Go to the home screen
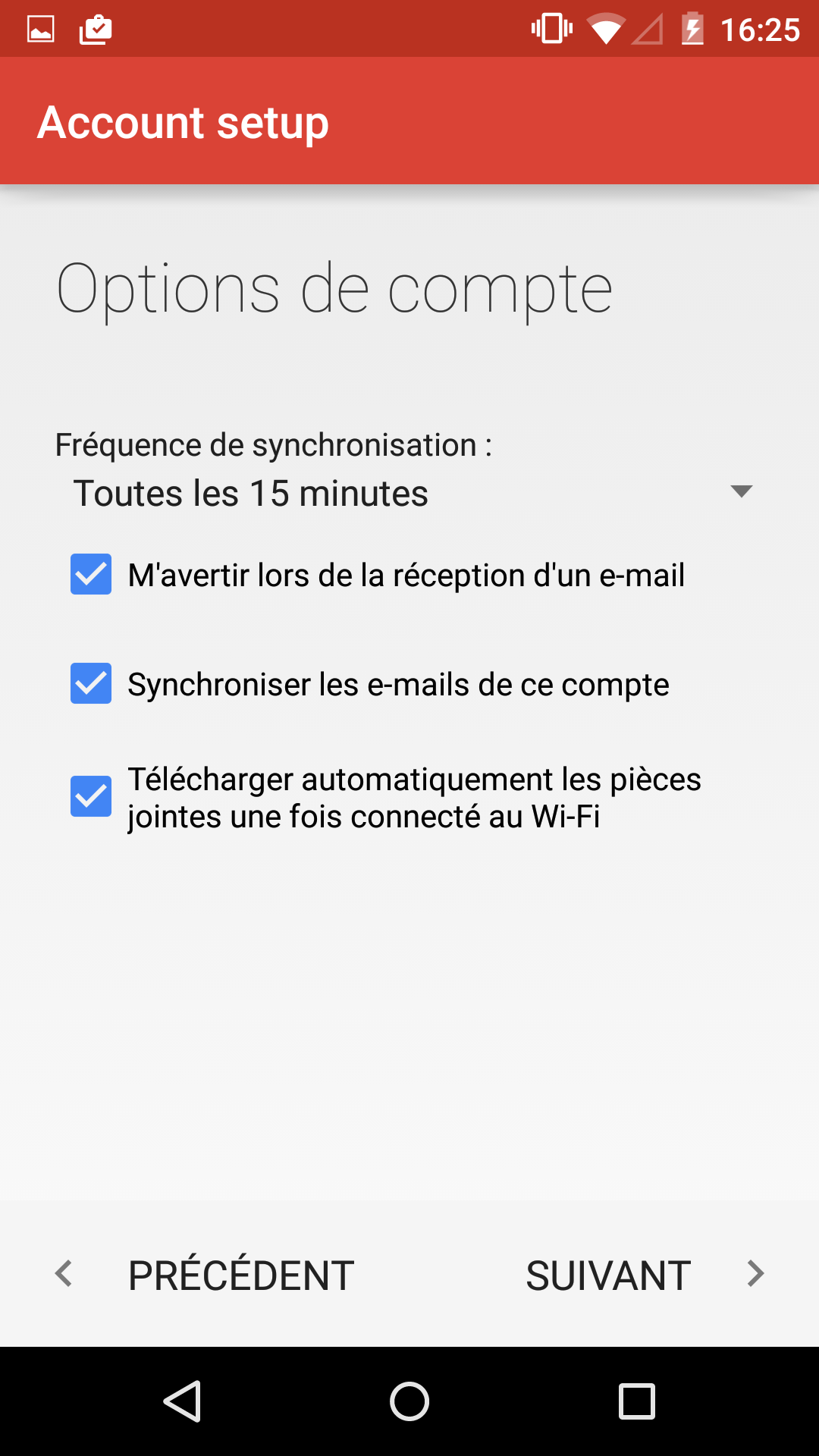The image size is (819, 1456). (409, 1401)
